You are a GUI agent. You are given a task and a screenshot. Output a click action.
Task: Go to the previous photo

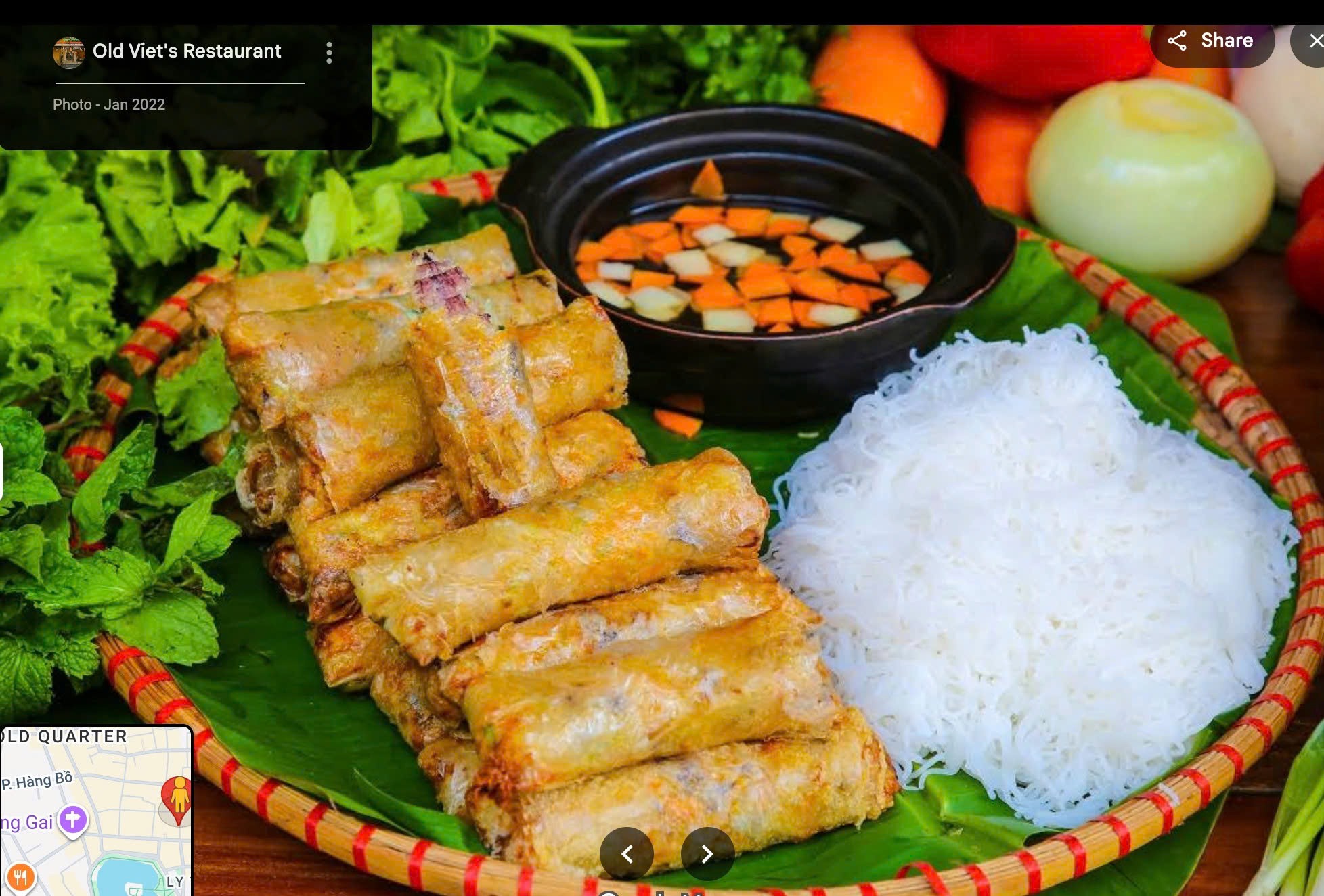point(627,854)
